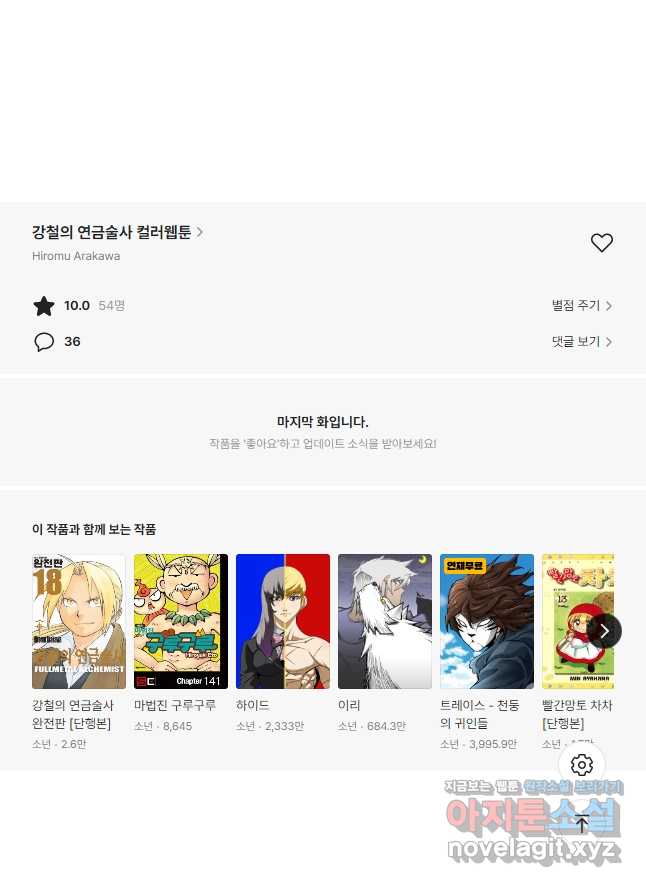
Task: Open viewer settings gear button
Action: pyautogui.click(x=582, y=765)
